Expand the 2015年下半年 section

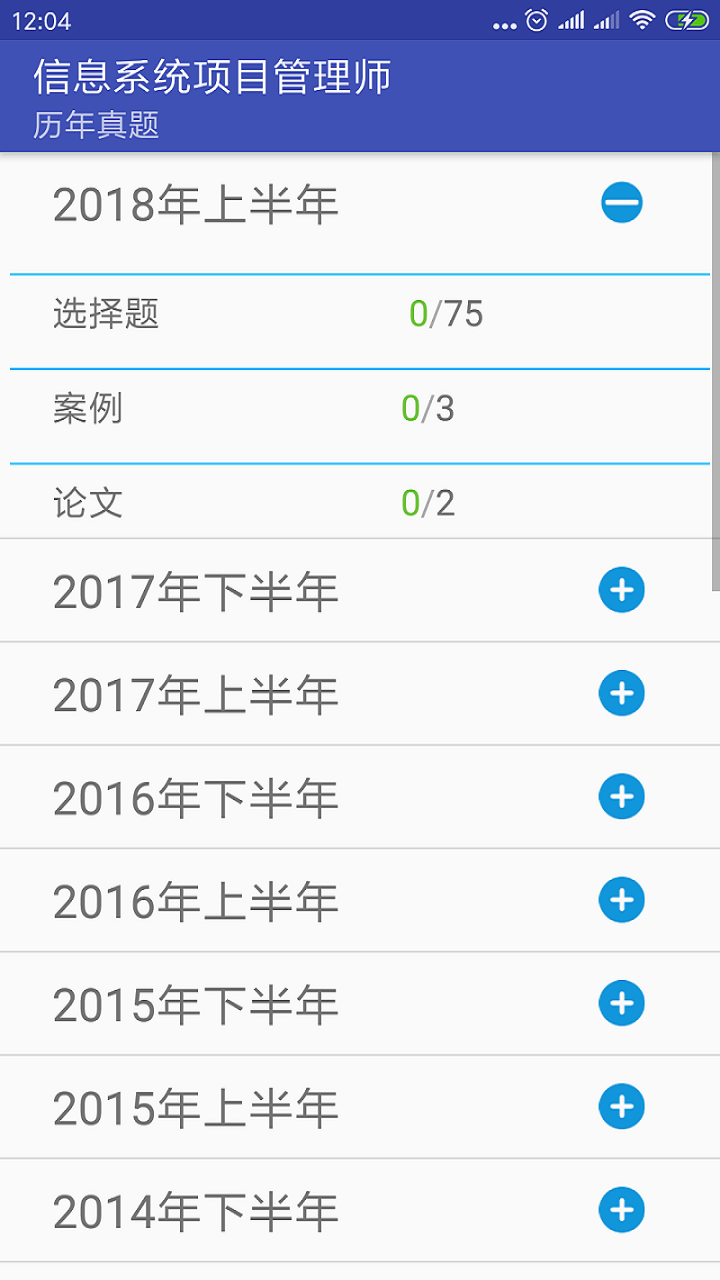coord(621,1004)
